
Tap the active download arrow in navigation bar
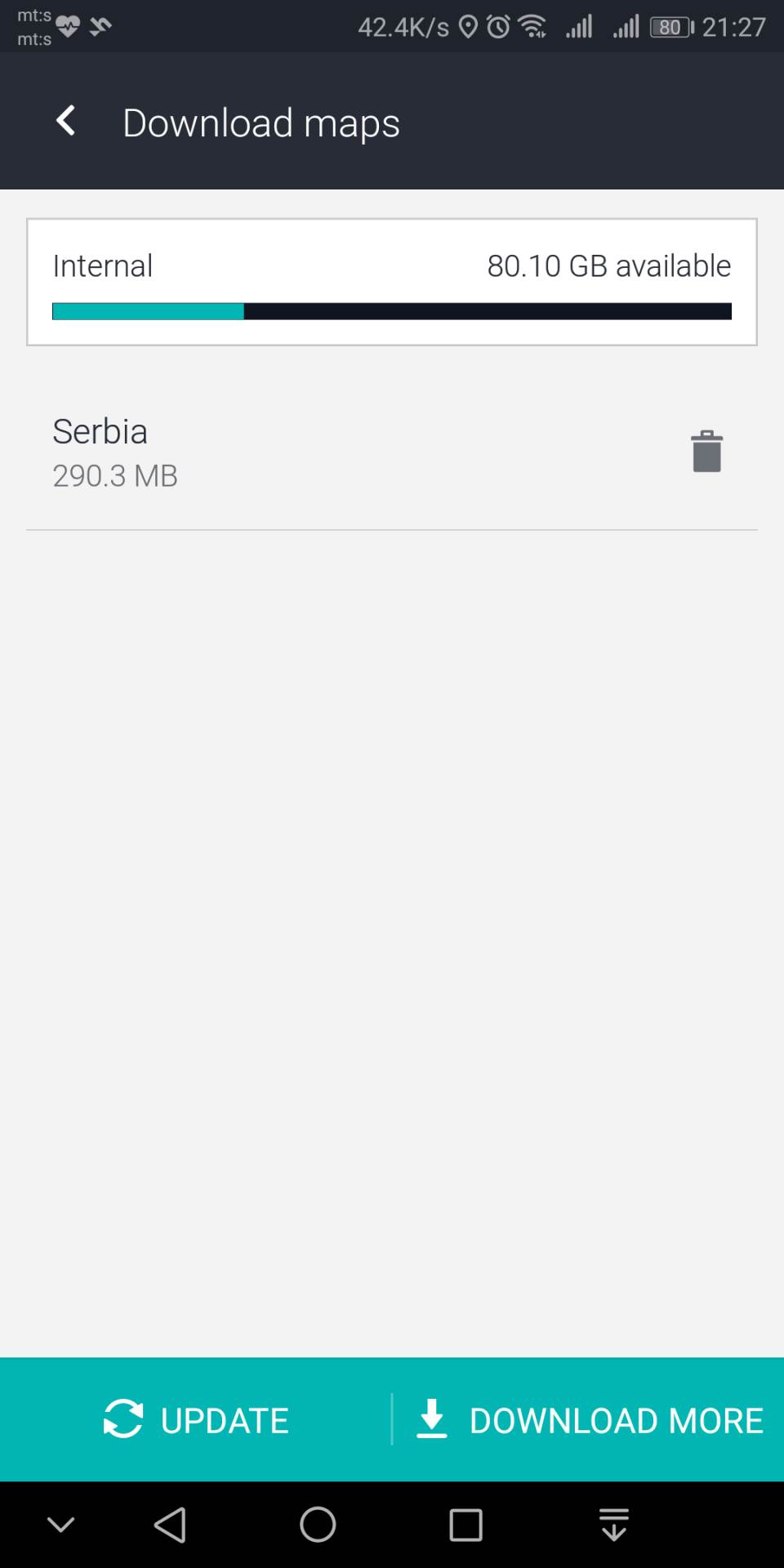(x=612, y=1524)
